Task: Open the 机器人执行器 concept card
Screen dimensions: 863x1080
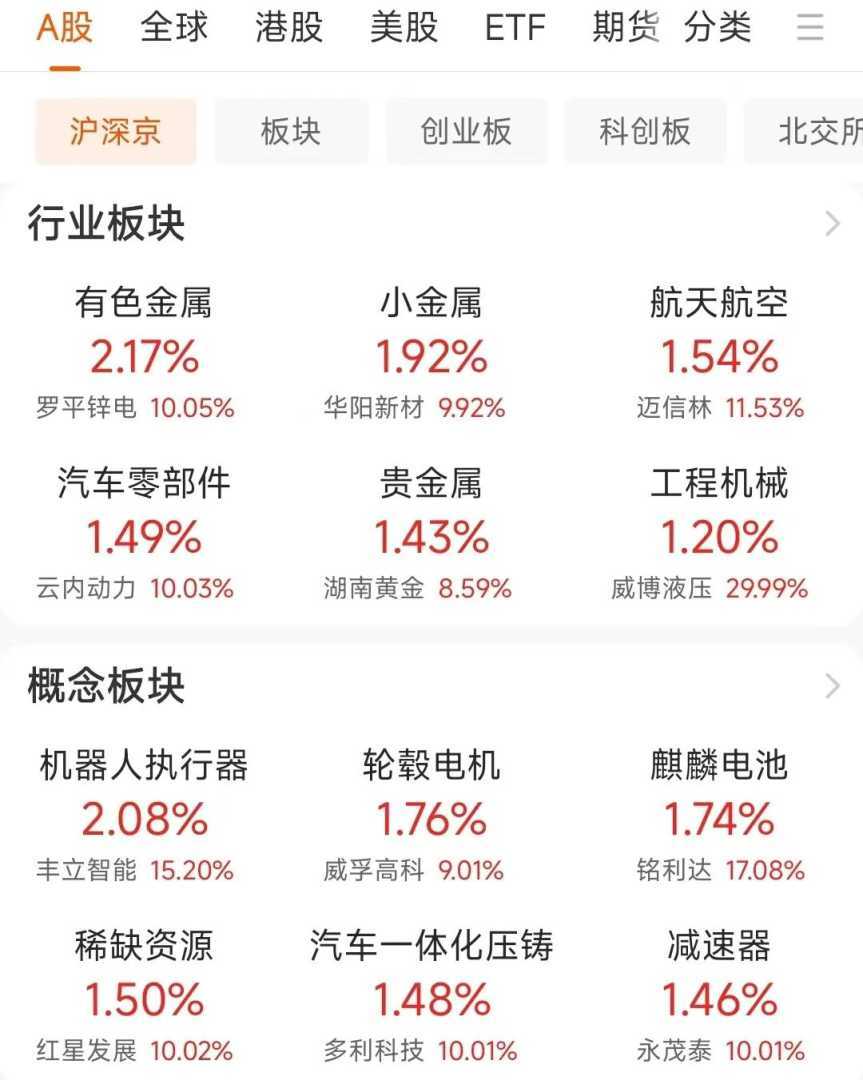Action: pyautogui.click(x=143, y=818)
